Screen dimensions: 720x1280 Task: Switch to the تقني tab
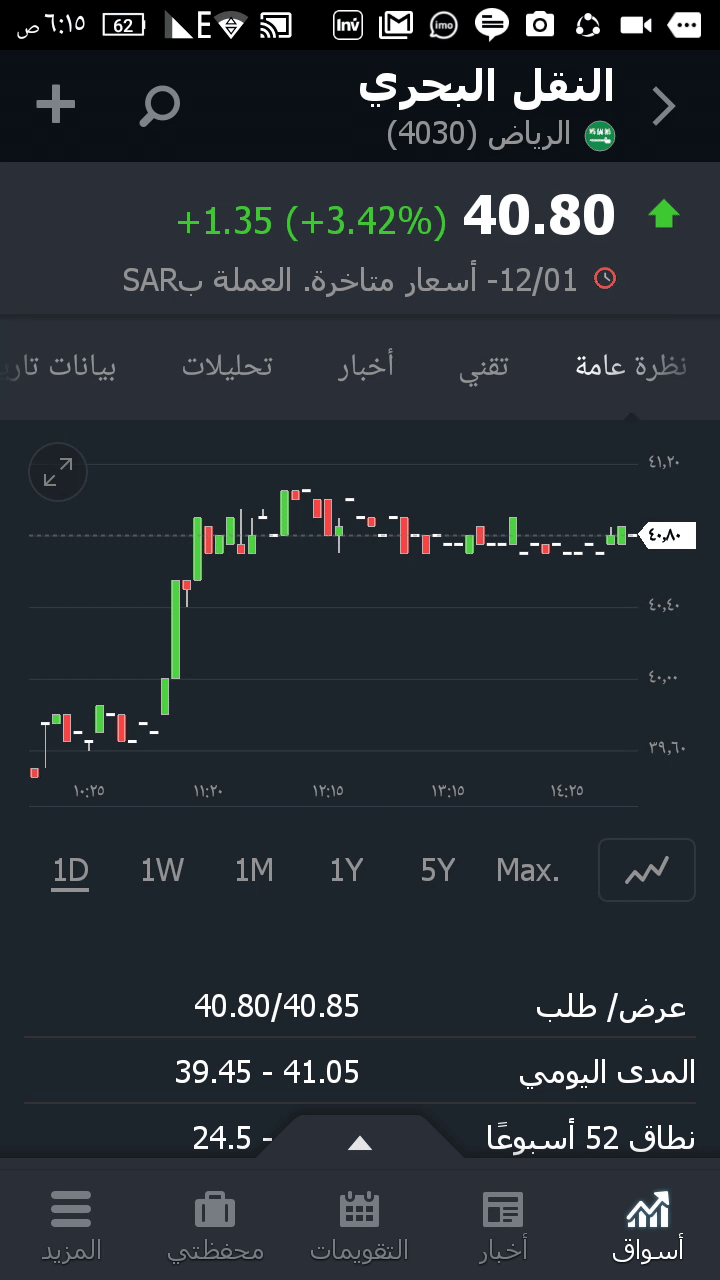[484, 366]
